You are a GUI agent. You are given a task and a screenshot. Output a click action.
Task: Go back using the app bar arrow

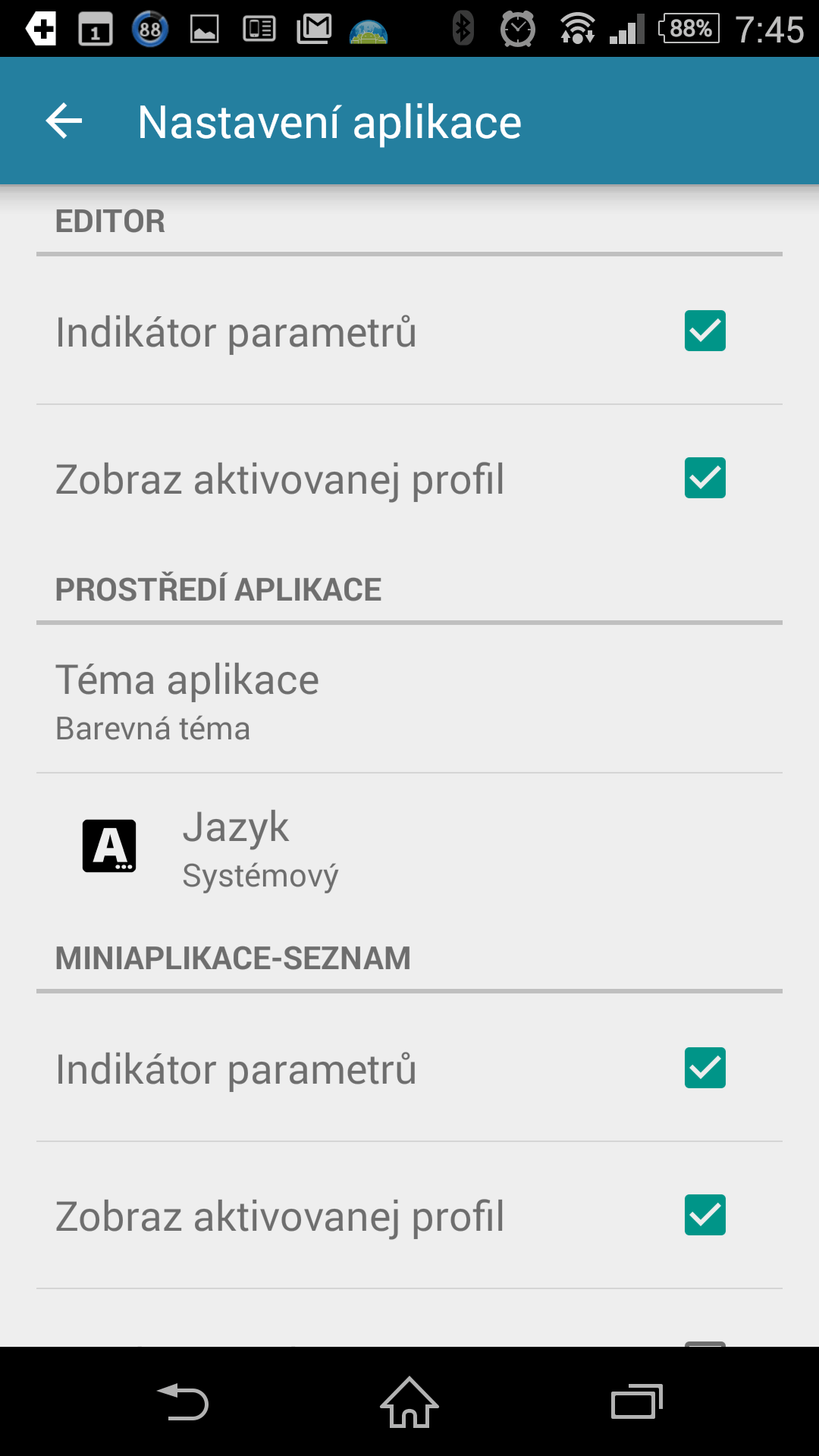64,121
